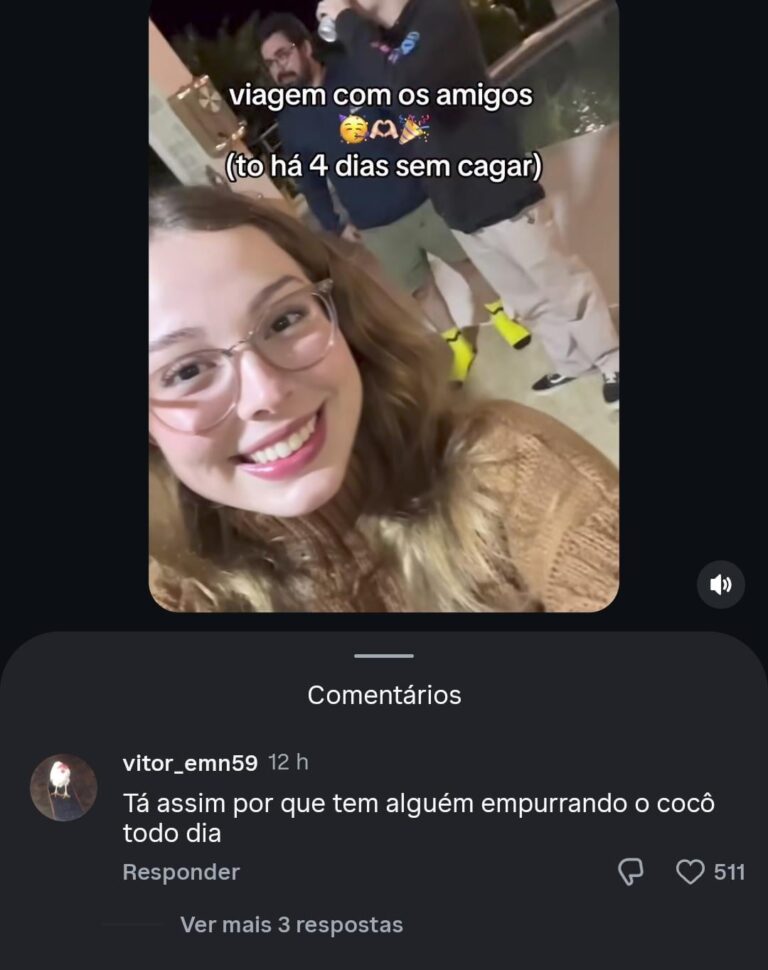This screenshot has height=970, width=768.
Task: Dislike vitor_emn59's comment
Action: click(x=631, y=872)
